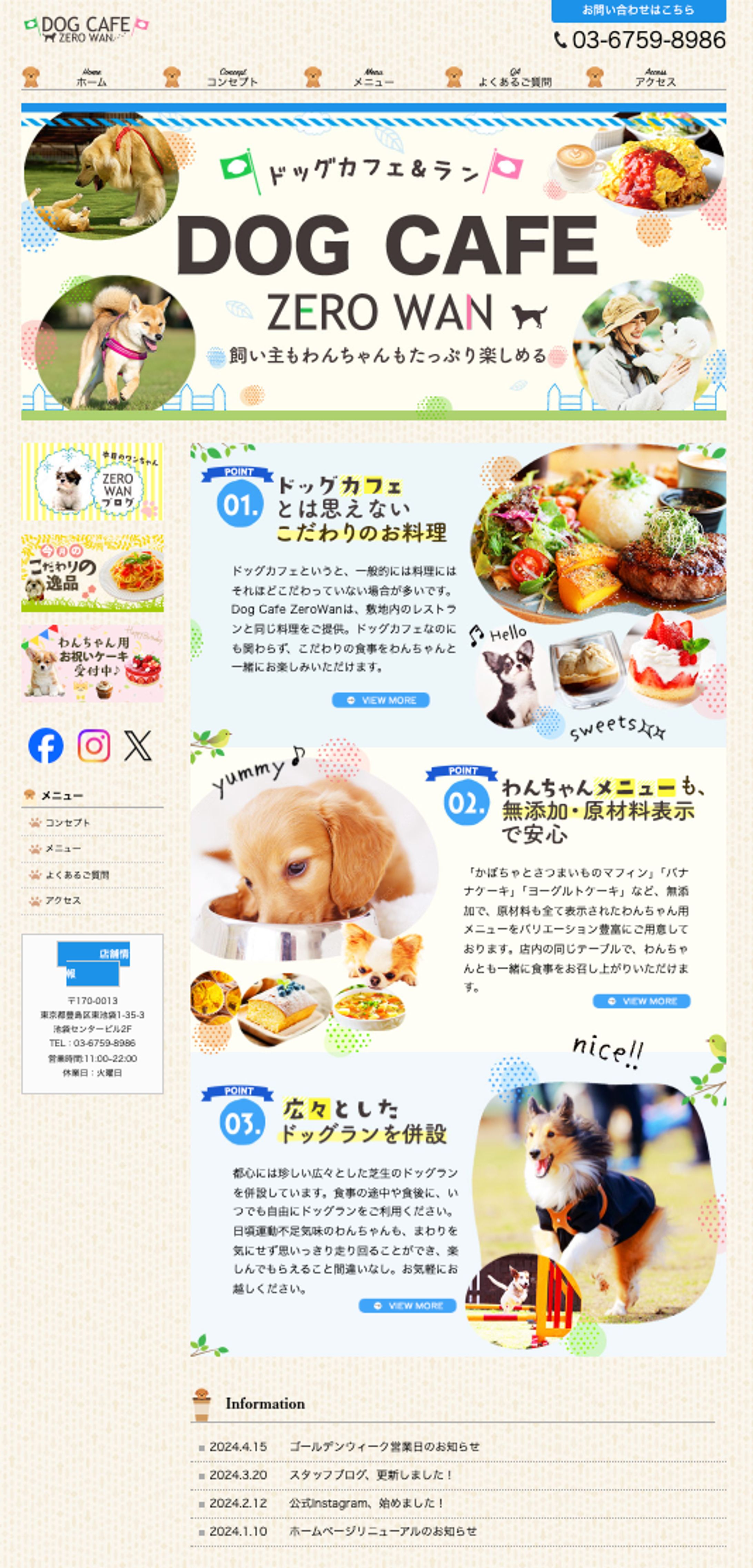The image size is (753, 1568).
Task: Open the 公式Instagram、始めました news item
Action: 367,1503
